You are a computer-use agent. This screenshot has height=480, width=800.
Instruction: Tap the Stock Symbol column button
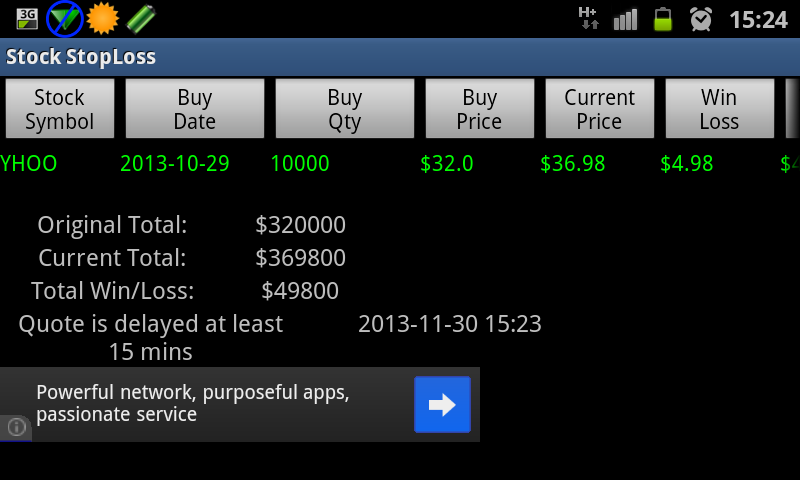coord(60,109)
